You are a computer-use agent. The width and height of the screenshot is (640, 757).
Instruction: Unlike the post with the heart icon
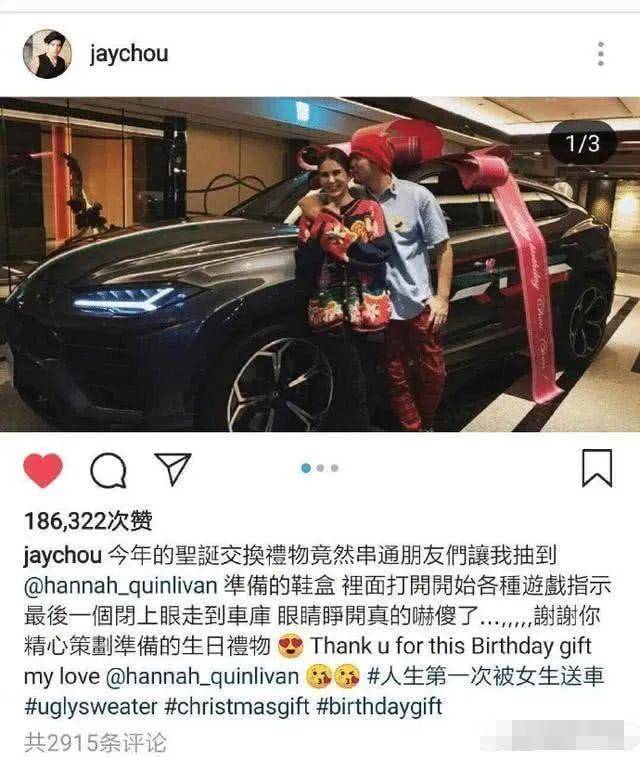click(x=43, y=469)
